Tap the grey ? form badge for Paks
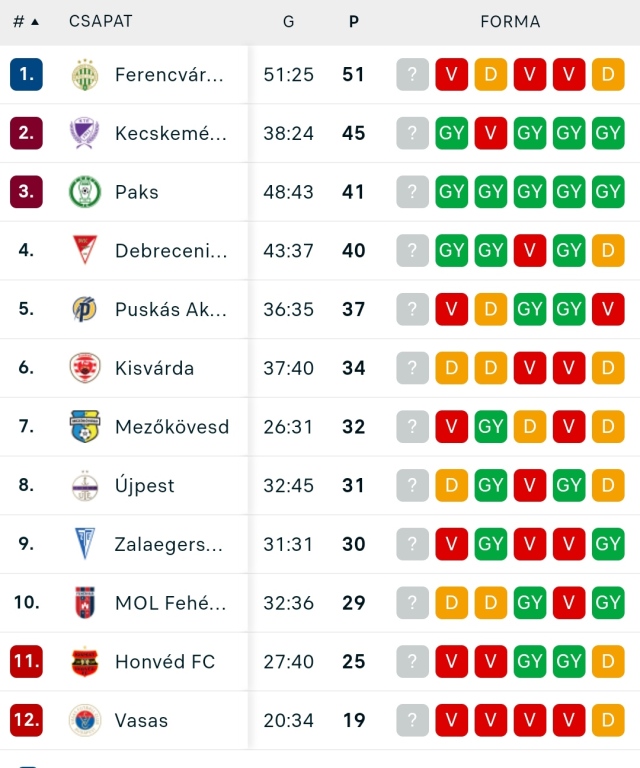The image size is (640, 768). (412, 192)
